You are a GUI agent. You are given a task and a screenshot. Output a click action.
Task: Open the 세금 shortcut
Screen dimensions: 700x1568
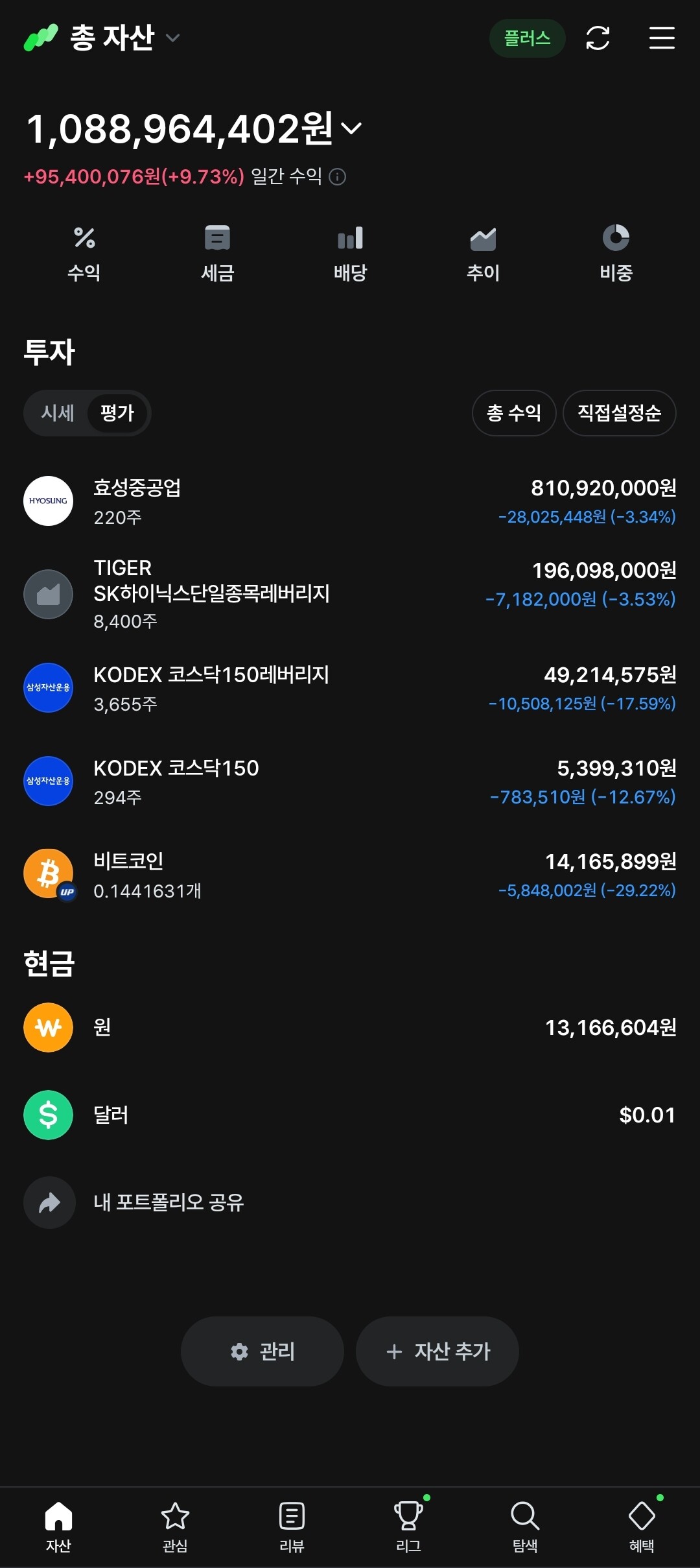[x=217, y=254]
